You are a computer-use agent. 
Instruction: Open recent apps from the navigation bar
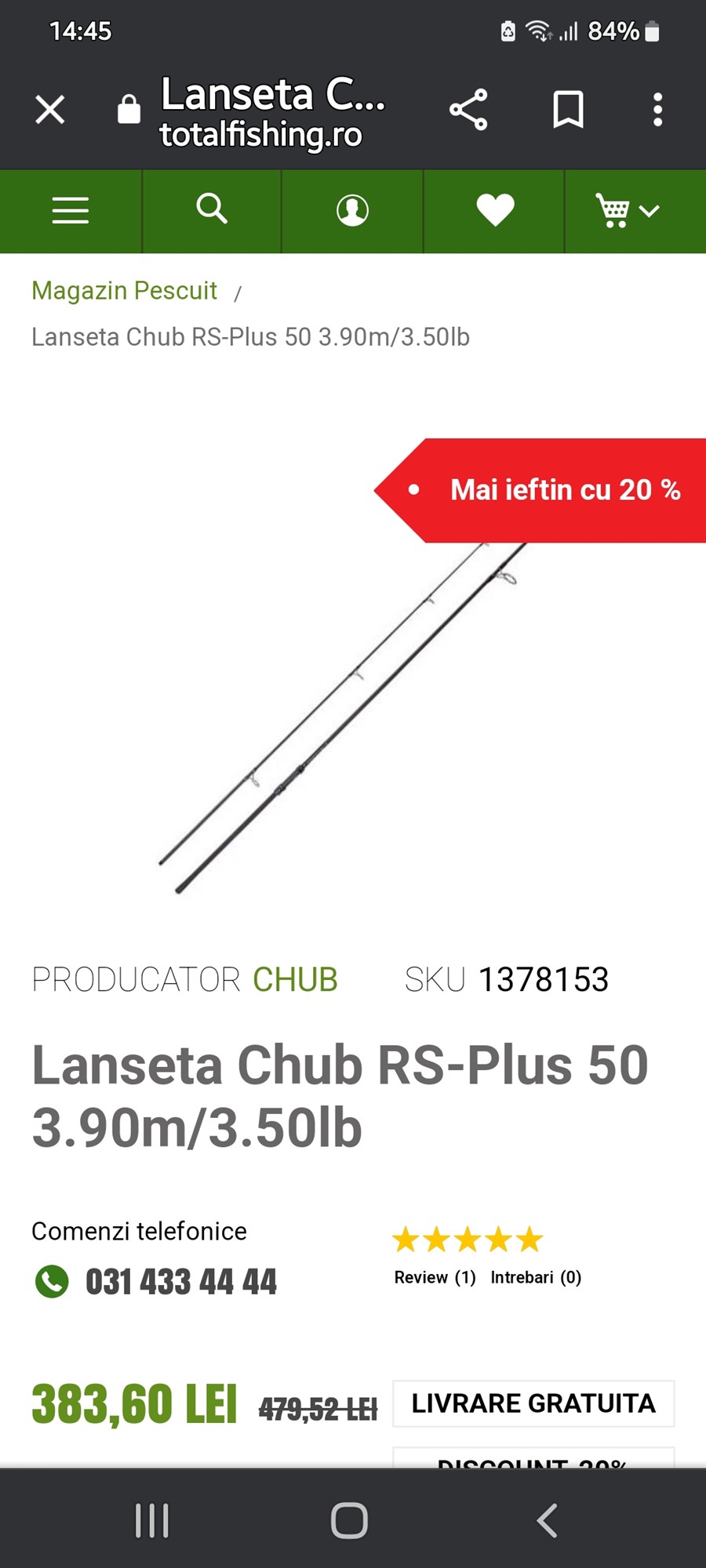152,1521
